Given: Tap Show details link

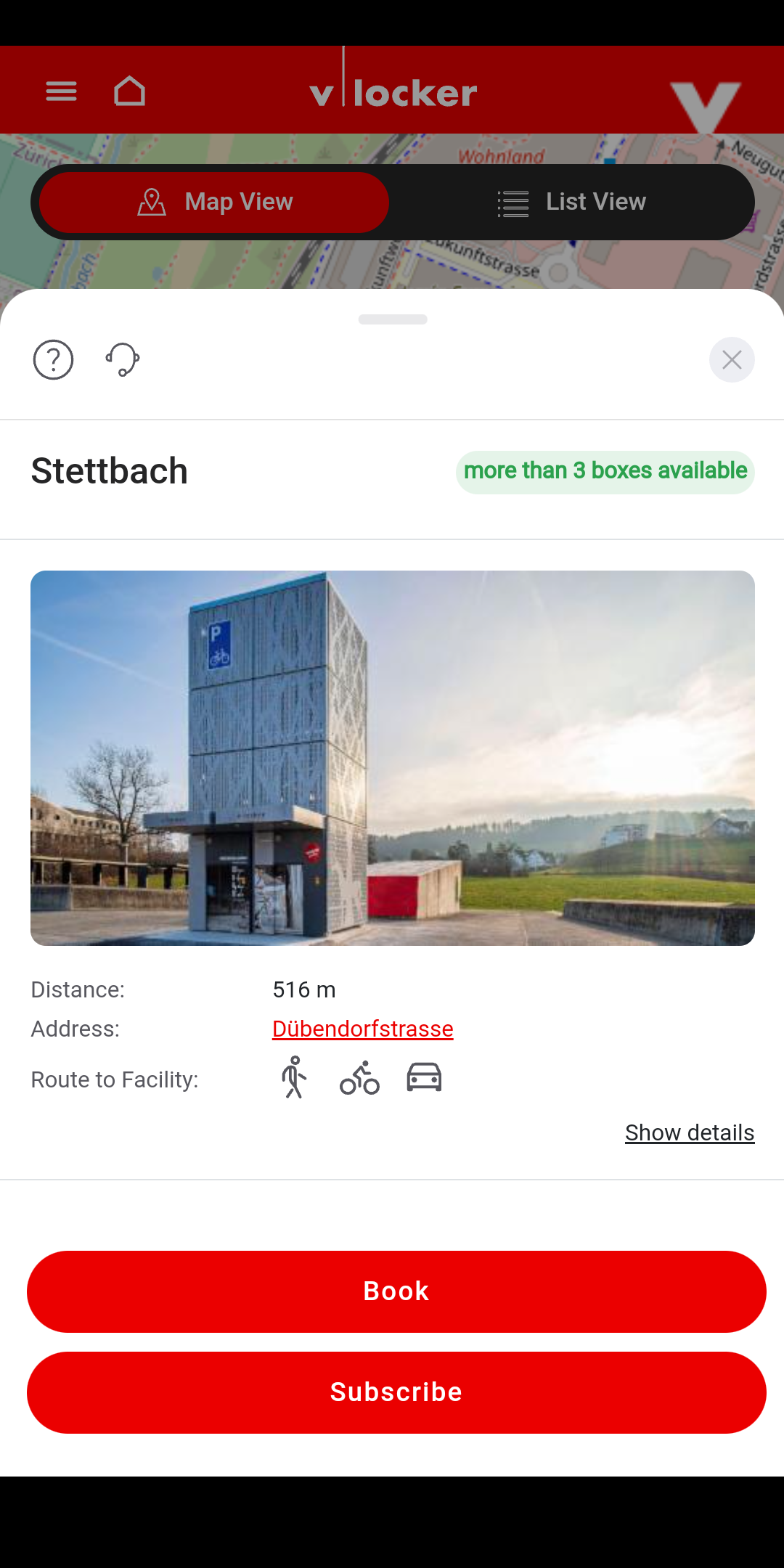Looking at the screenshot, I should coord(689,1132).
